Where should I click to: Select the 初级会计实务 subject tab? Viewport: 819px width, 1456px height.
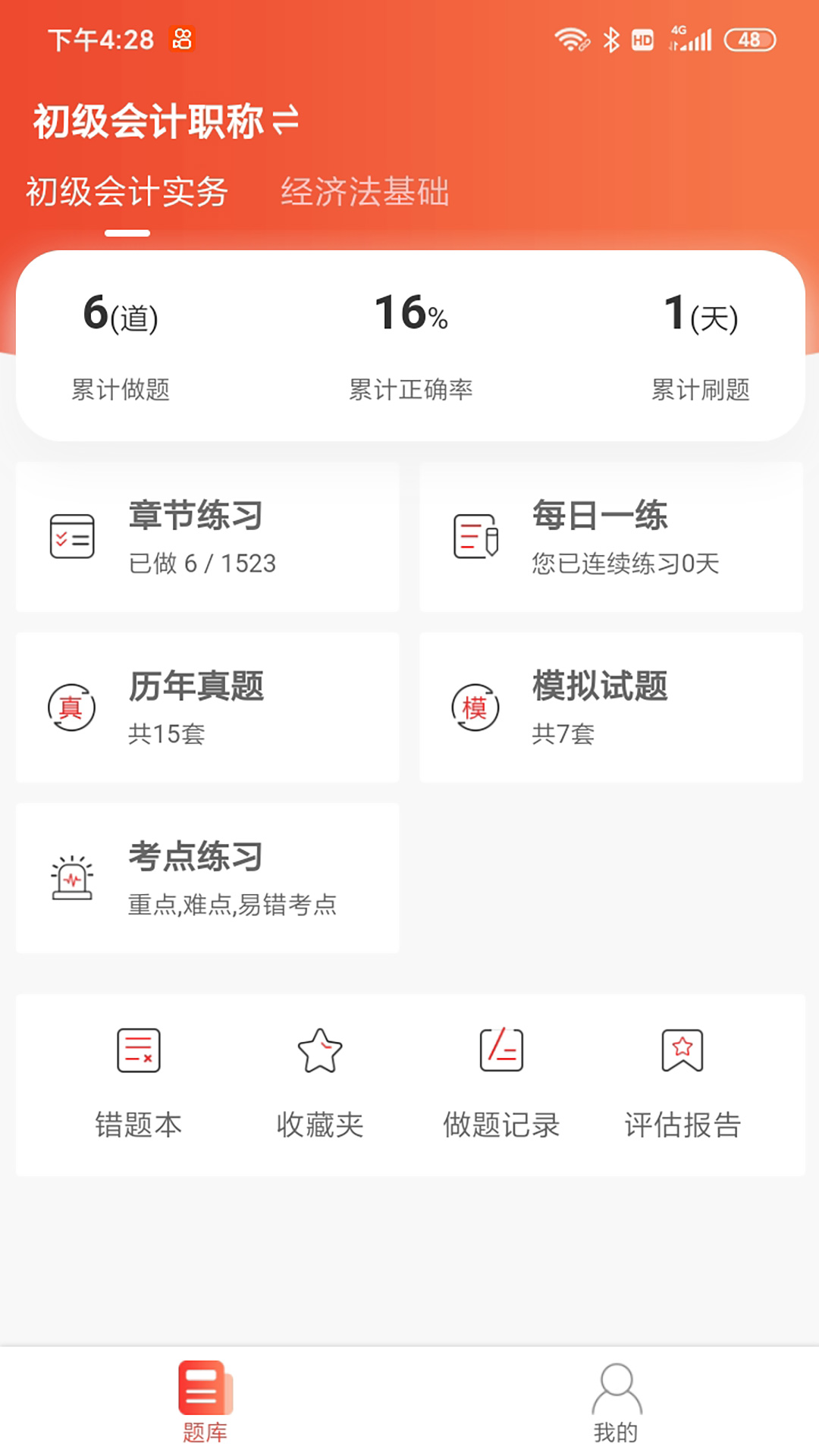point(127,192)
